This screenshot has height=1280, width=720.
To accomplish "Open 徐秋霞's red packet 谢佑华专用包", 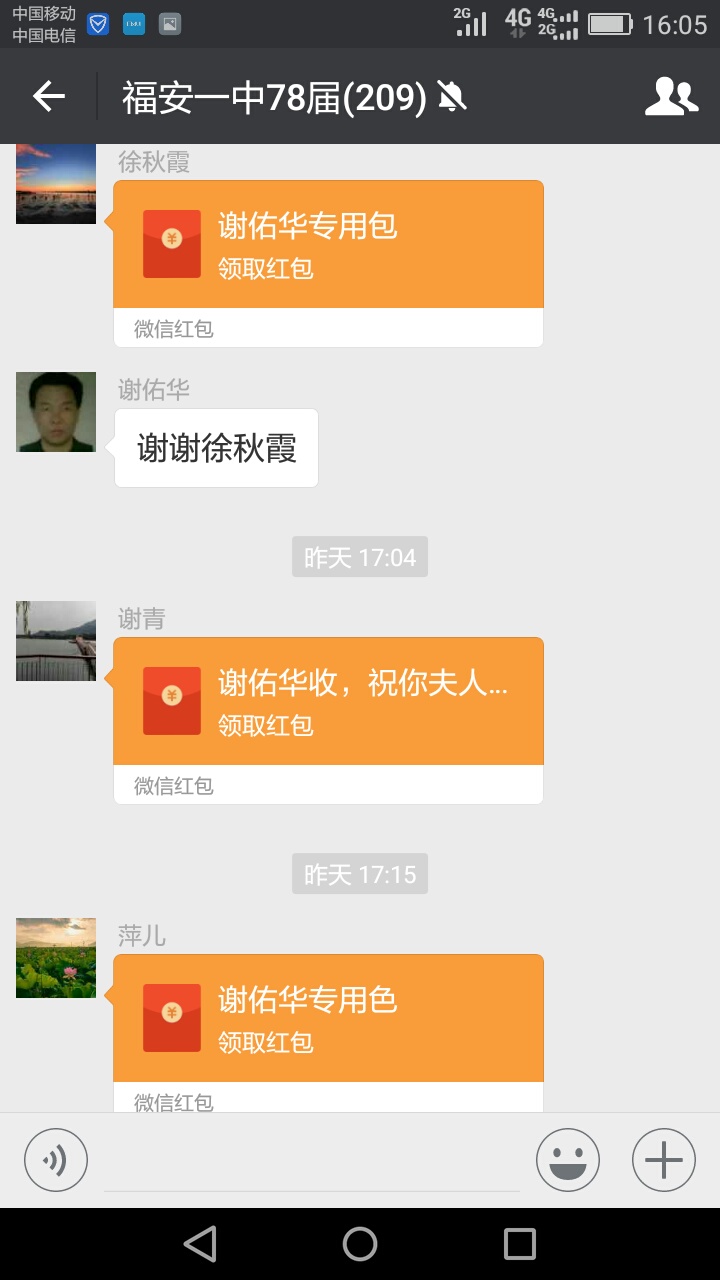I will 328,245.
